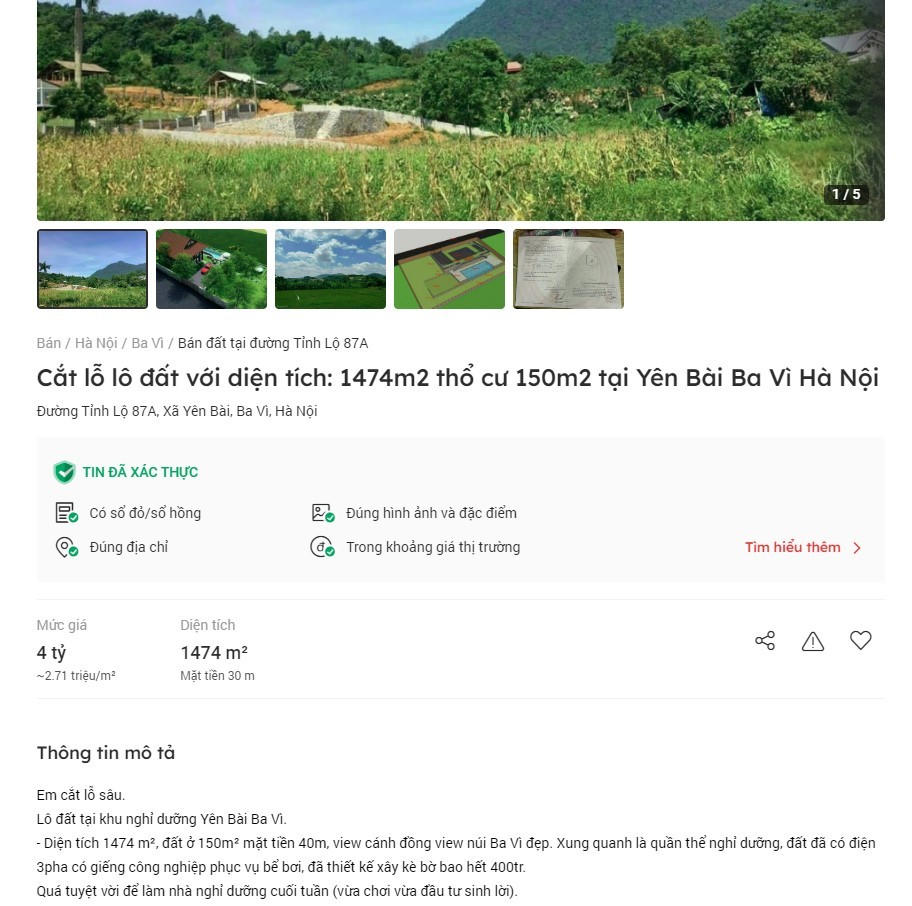Select the third thumbnail of green field

[x=330, y=269]
